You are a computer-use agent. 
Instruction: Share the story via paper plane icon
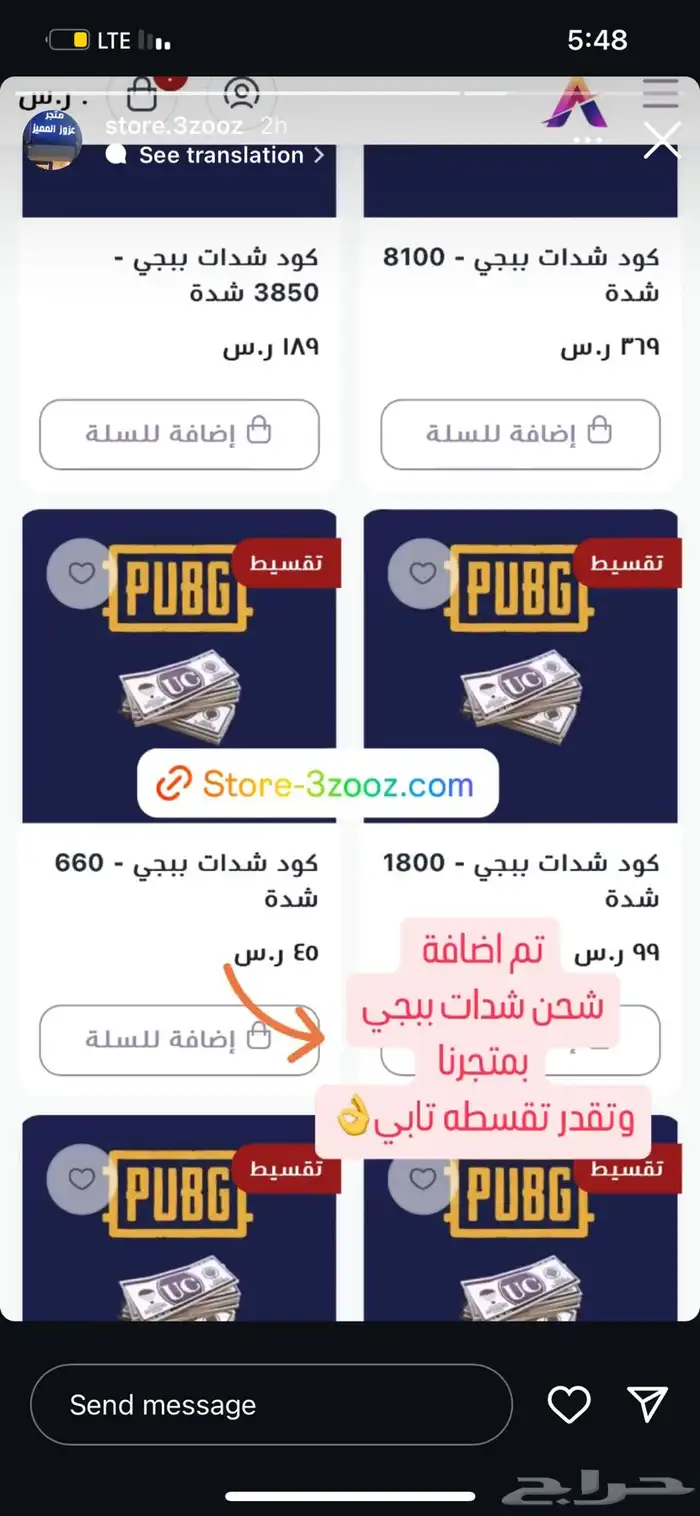(x=647, y=1404)
